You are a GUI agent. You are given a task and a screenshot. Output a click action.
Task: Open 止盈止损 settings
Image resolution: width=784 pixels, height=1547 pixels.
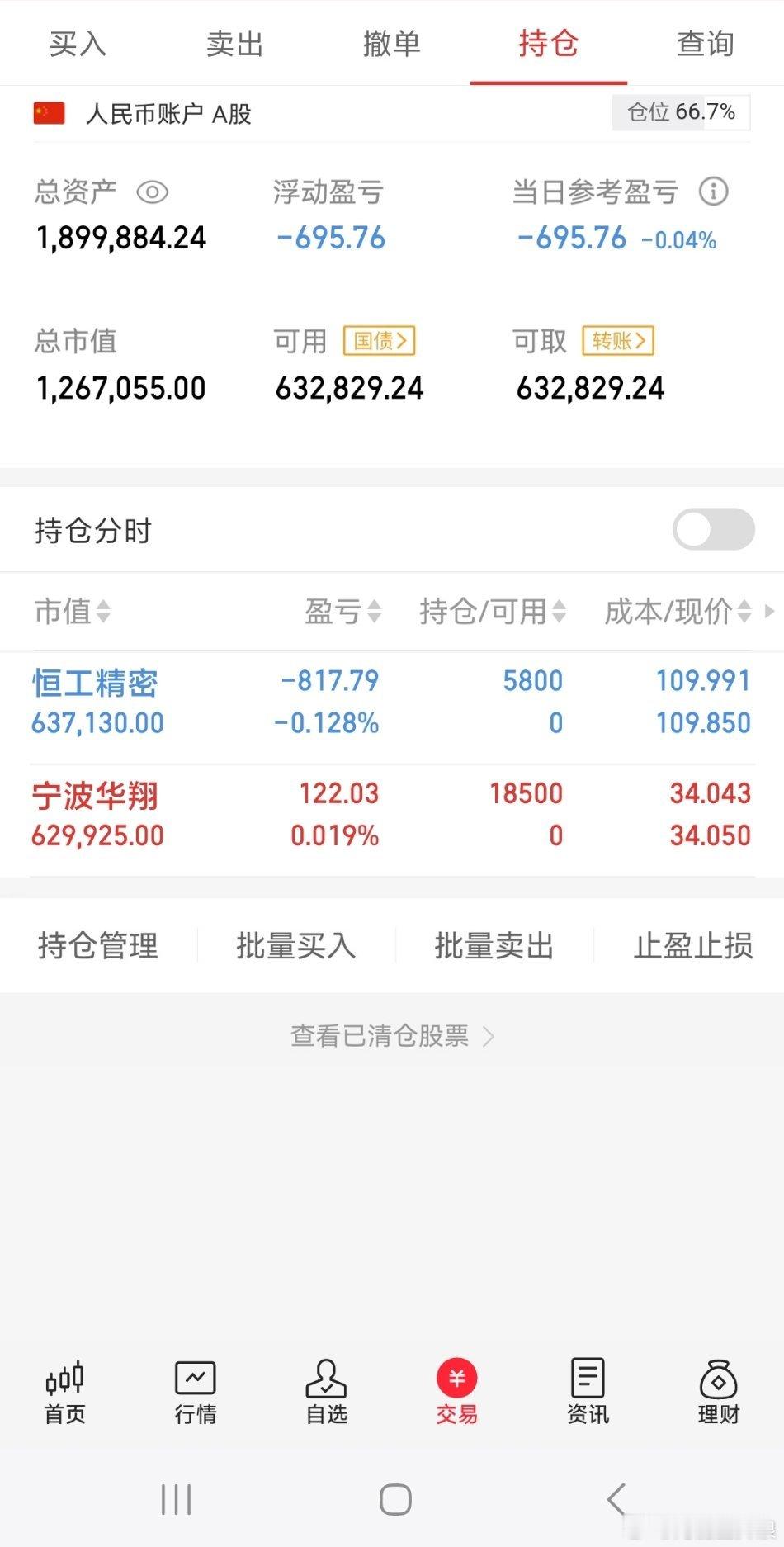692,946
